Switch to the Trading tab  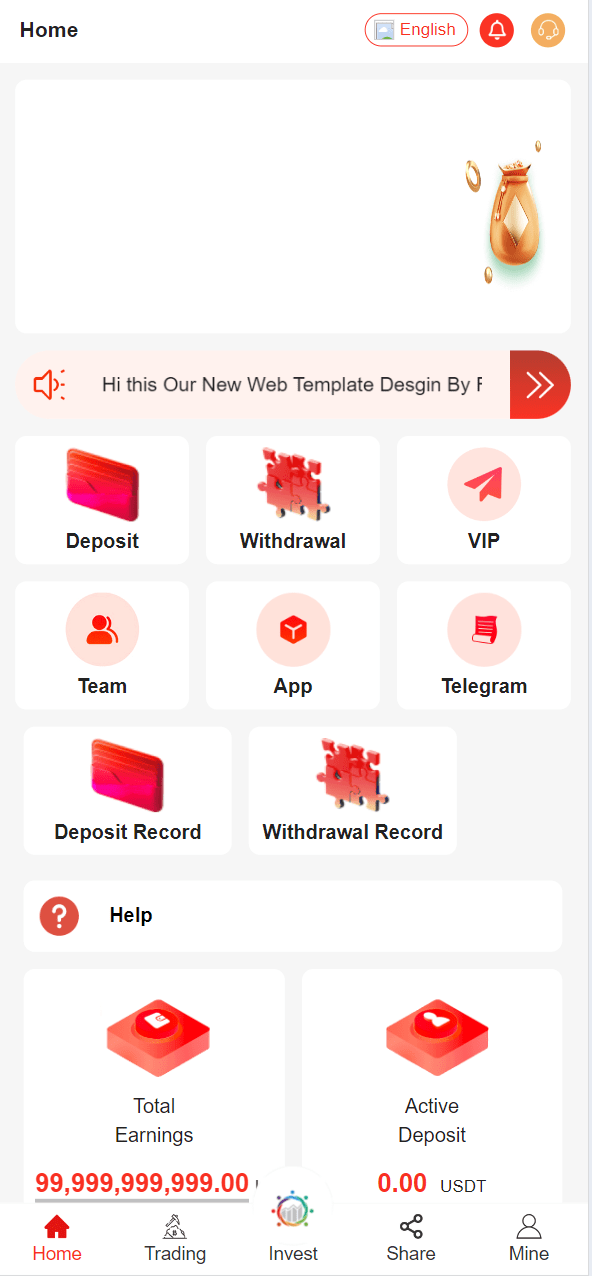(175, 1239)
